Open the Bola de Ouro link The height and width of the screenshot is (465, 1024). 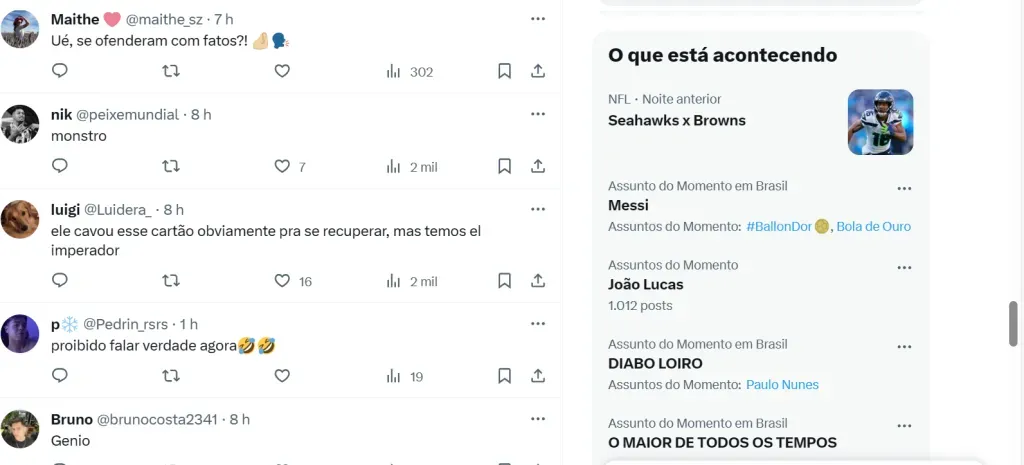coord(873,227)
